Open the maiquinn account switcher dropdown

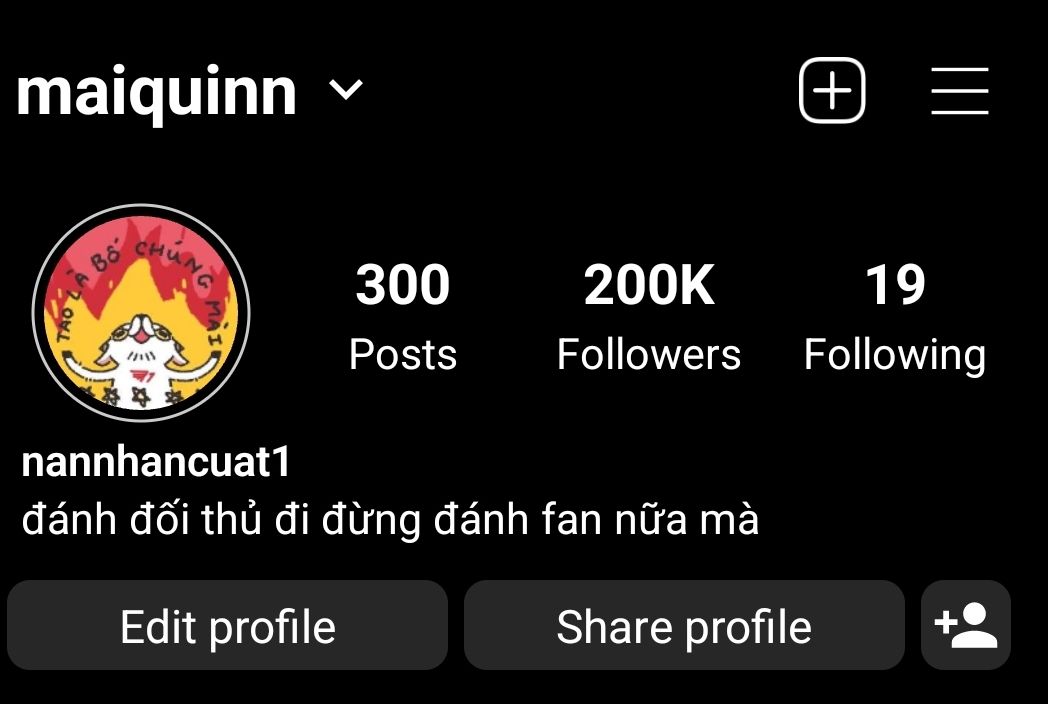[x=346, y=91]
